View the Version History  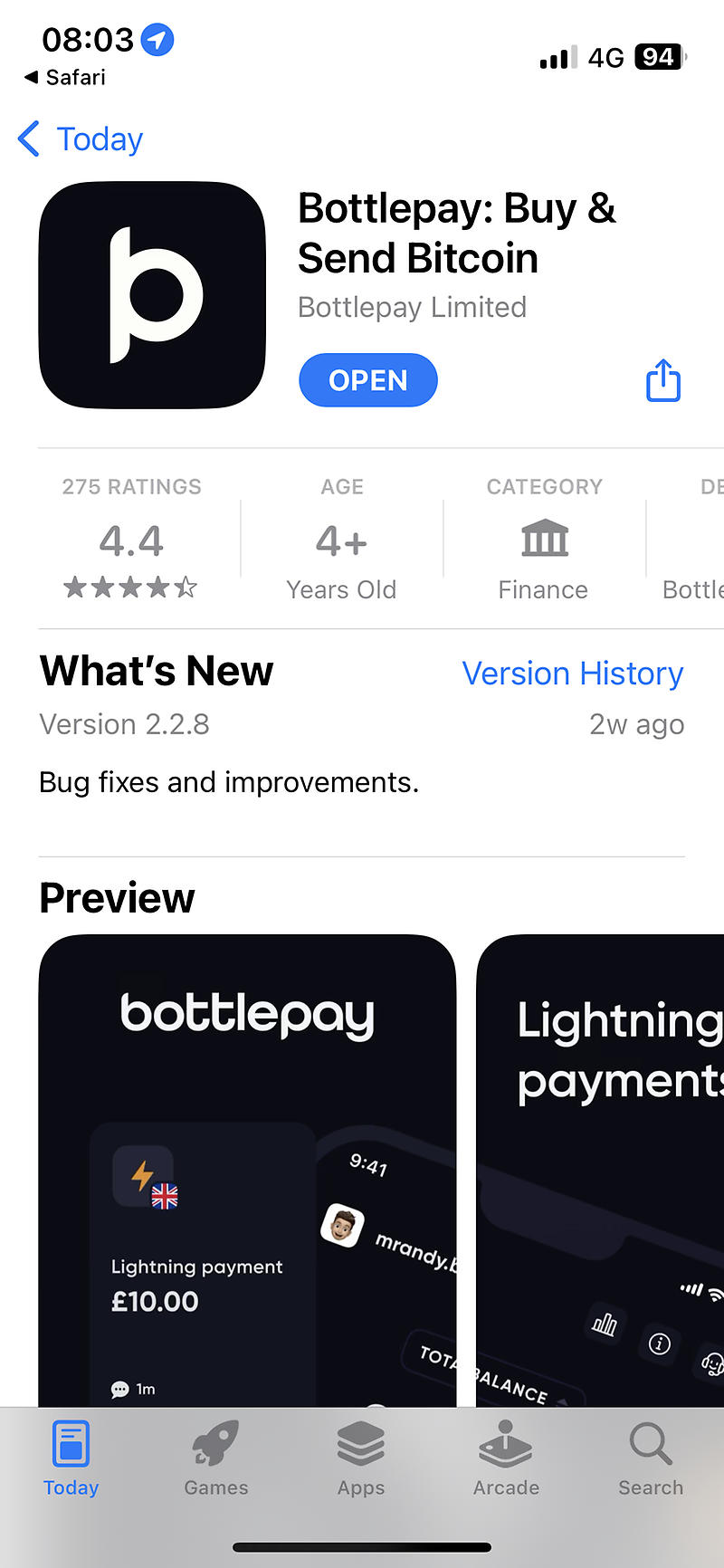[x=572, y=674]
